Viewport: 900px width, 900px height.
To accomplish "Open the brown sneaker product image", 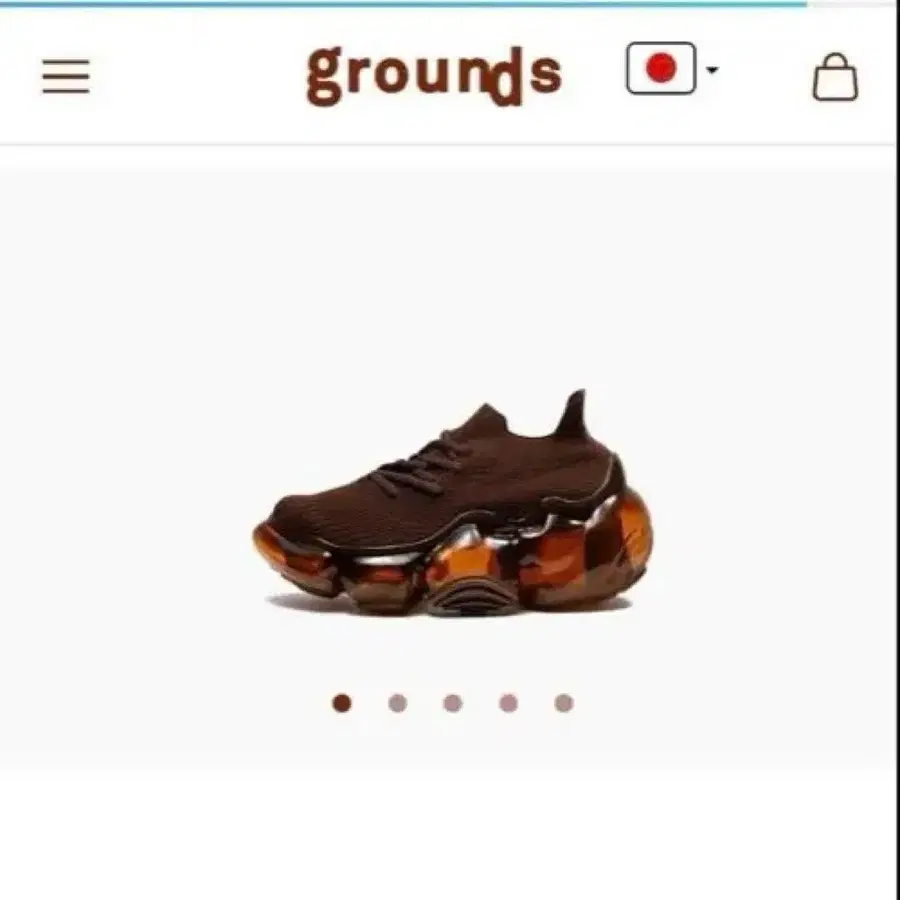I will 452,503.
